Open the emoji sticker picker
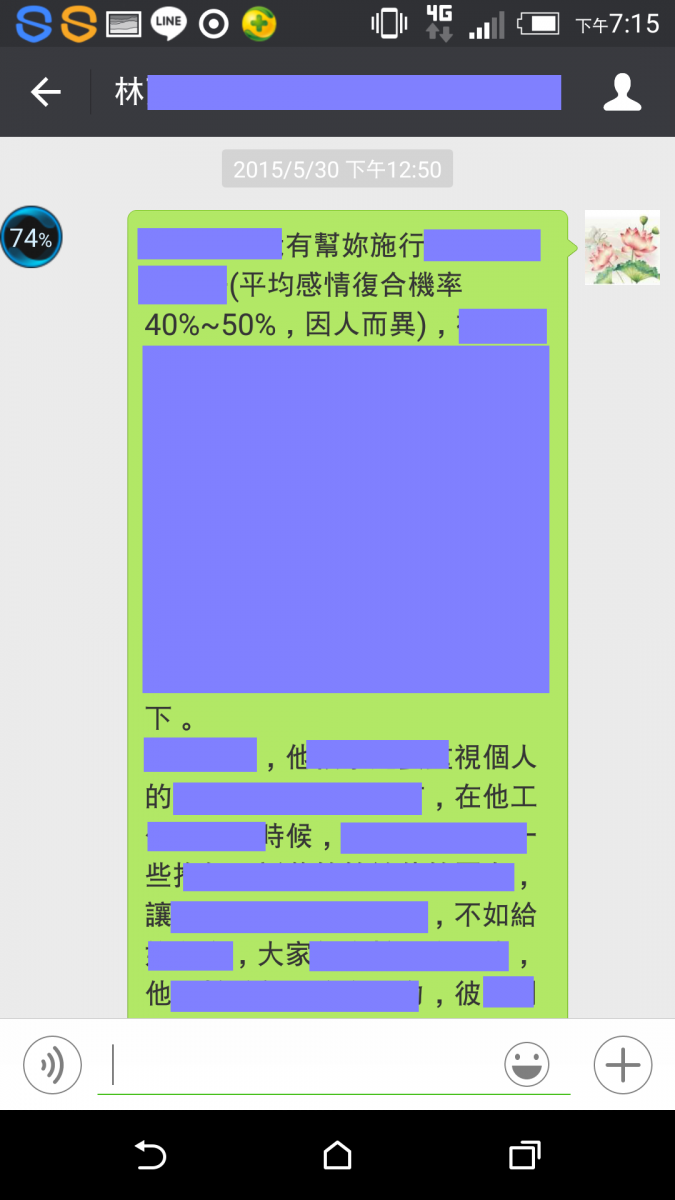Screen dimensions: 675x1200 pos(526,1065)
